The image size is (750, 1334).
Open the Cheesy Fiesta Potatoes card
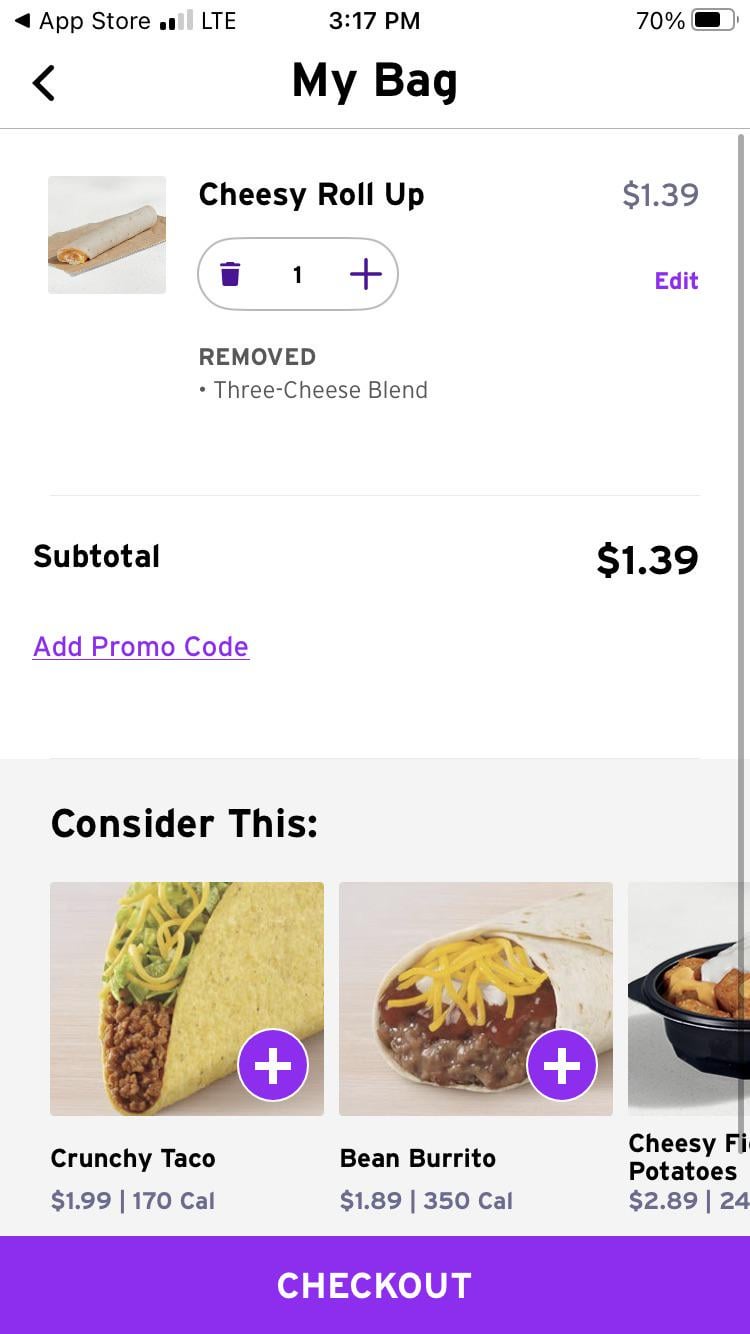[x=688, y=1000]
